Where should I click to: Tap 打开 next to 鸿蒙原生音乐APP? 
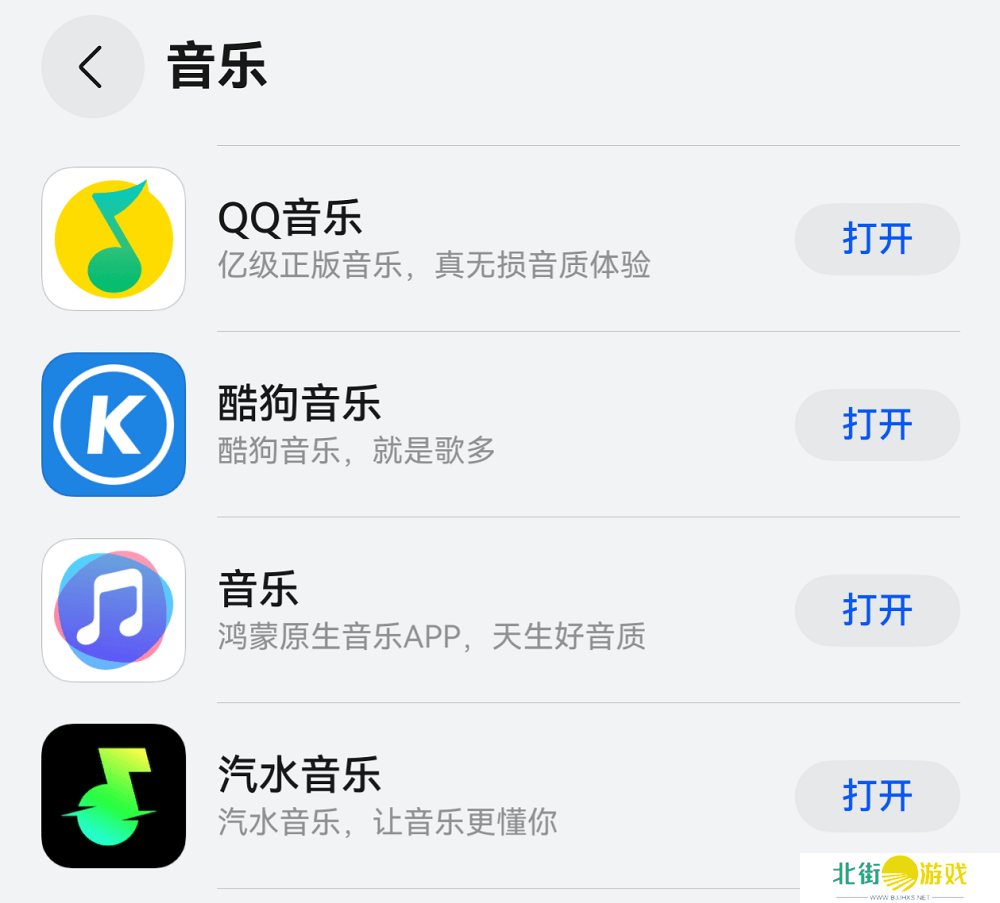pos(877,610)
